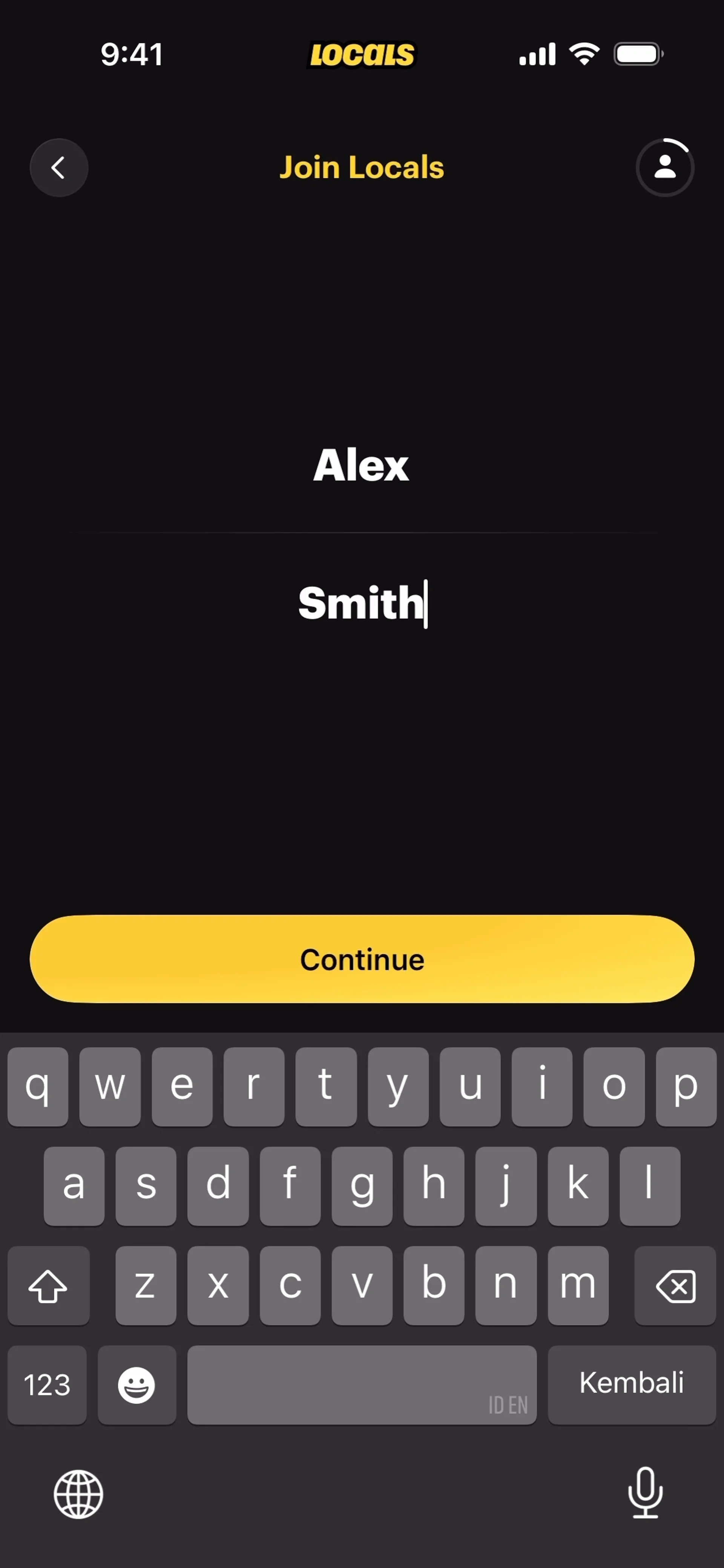Open the profile progress icon
Image resolution: width=724 pixels, height=1568 pixels.
[665, 167]
